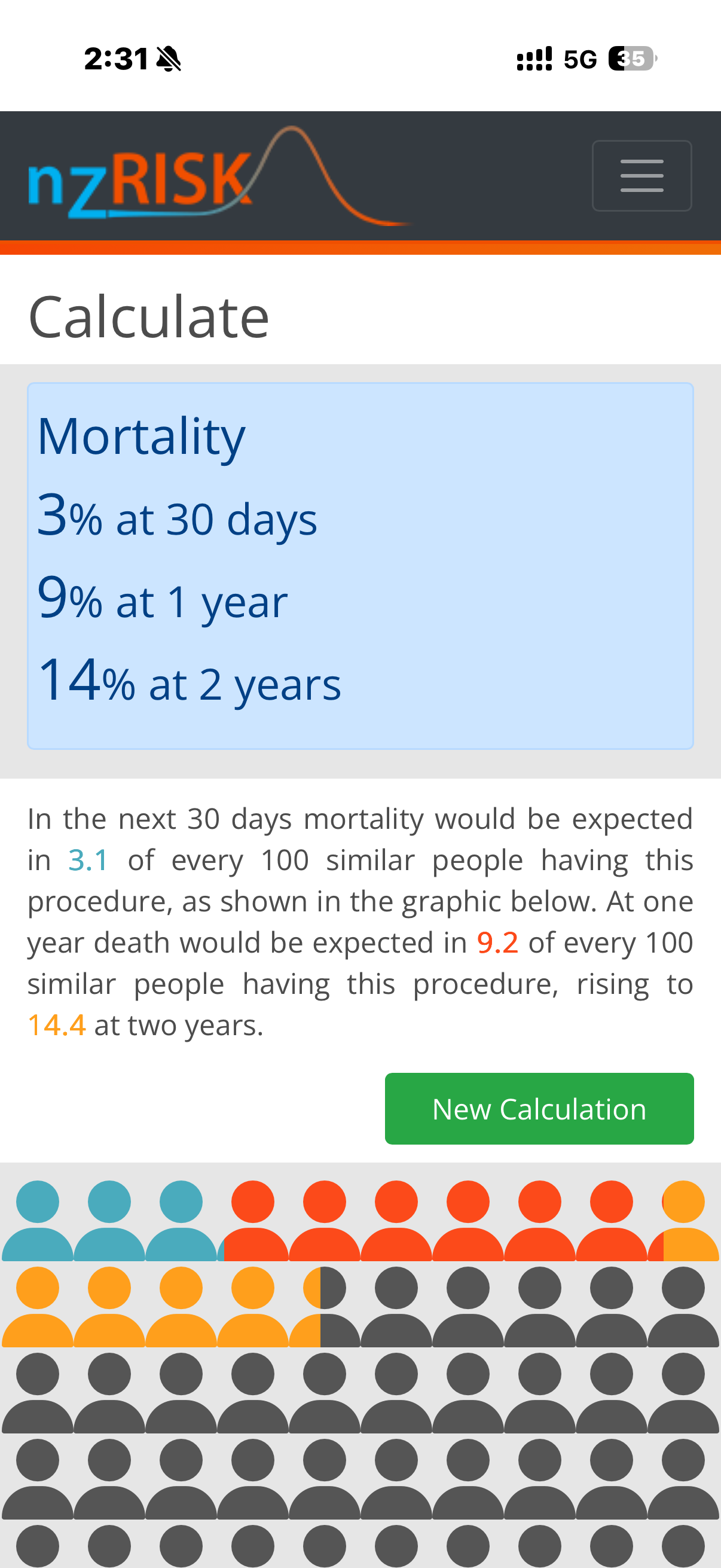This screenshot has width=721, height=1568.
Task: Open the hamburger navigation menu
Action: [641, 176]
